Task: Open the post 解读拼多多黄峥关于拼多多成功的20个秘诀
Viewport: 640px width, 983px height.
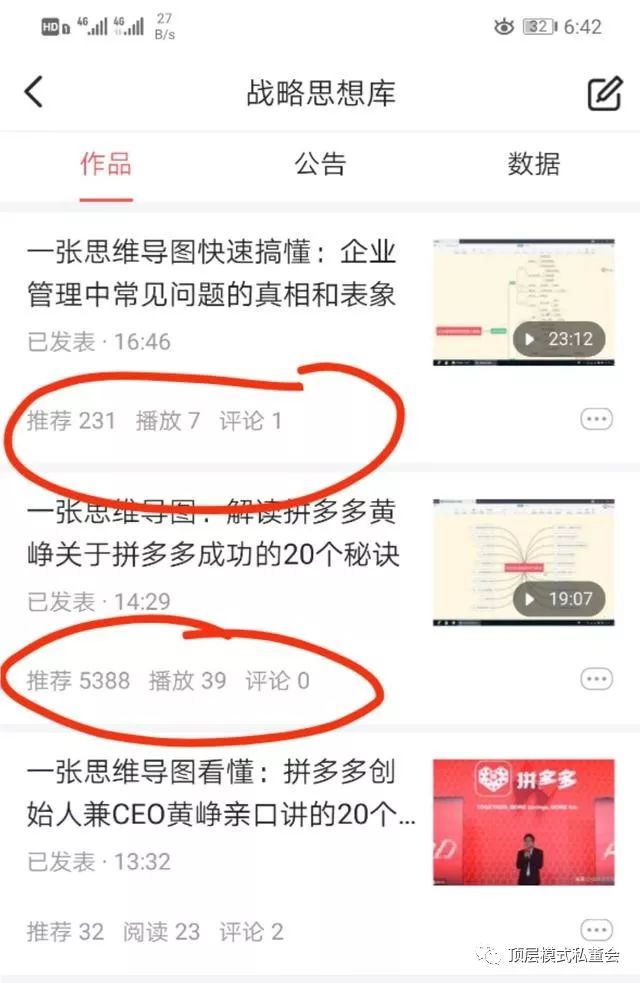Action: pos(212,533)
